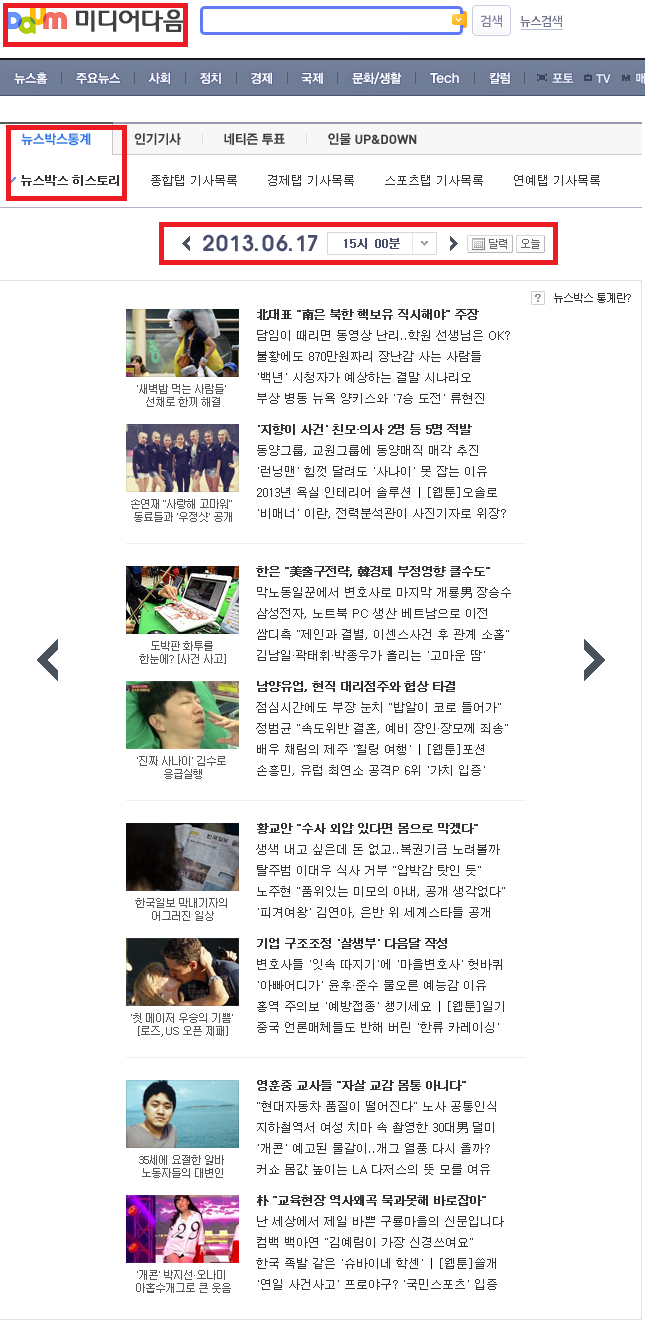Open the 달력 calendar button

point(490,243)
